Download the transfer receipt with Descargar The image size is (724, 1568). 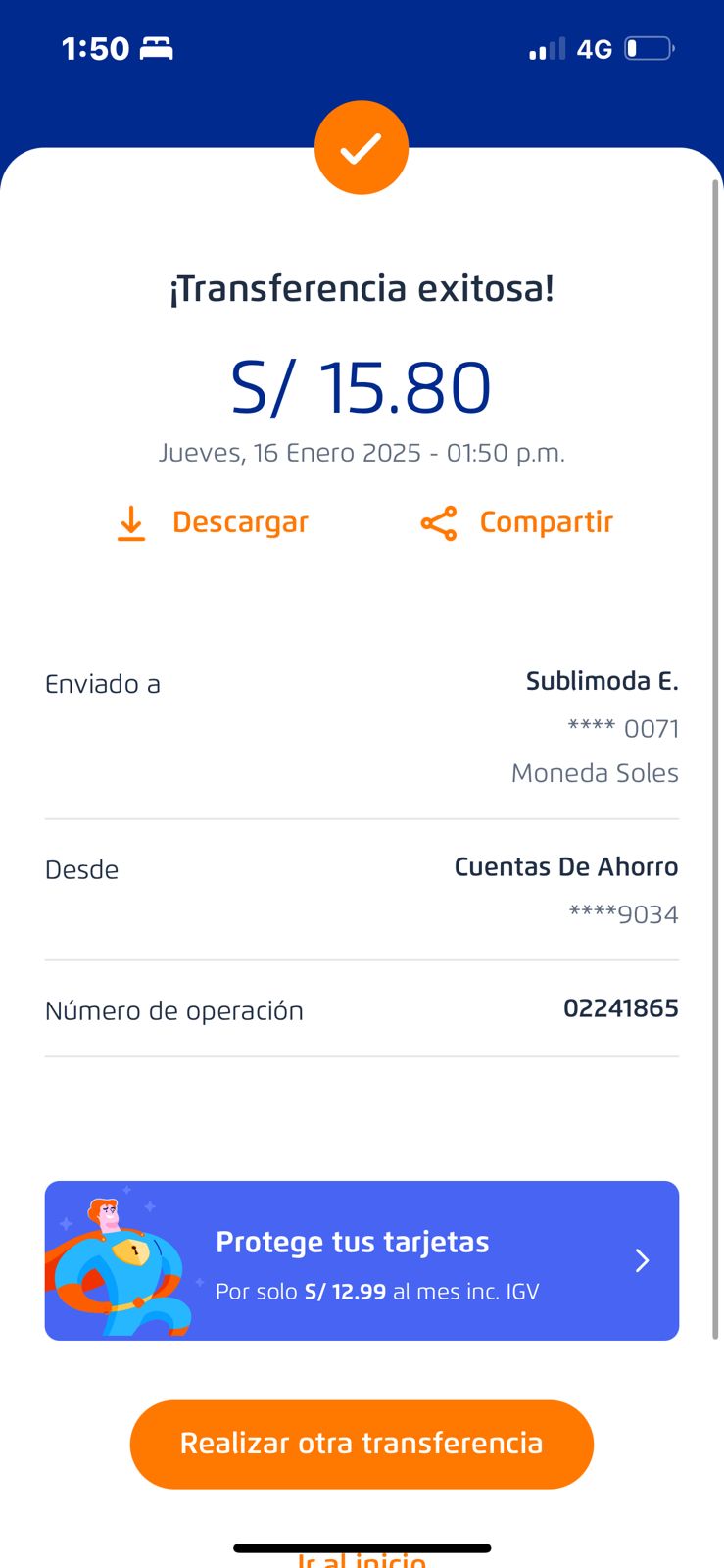point(213,523)
